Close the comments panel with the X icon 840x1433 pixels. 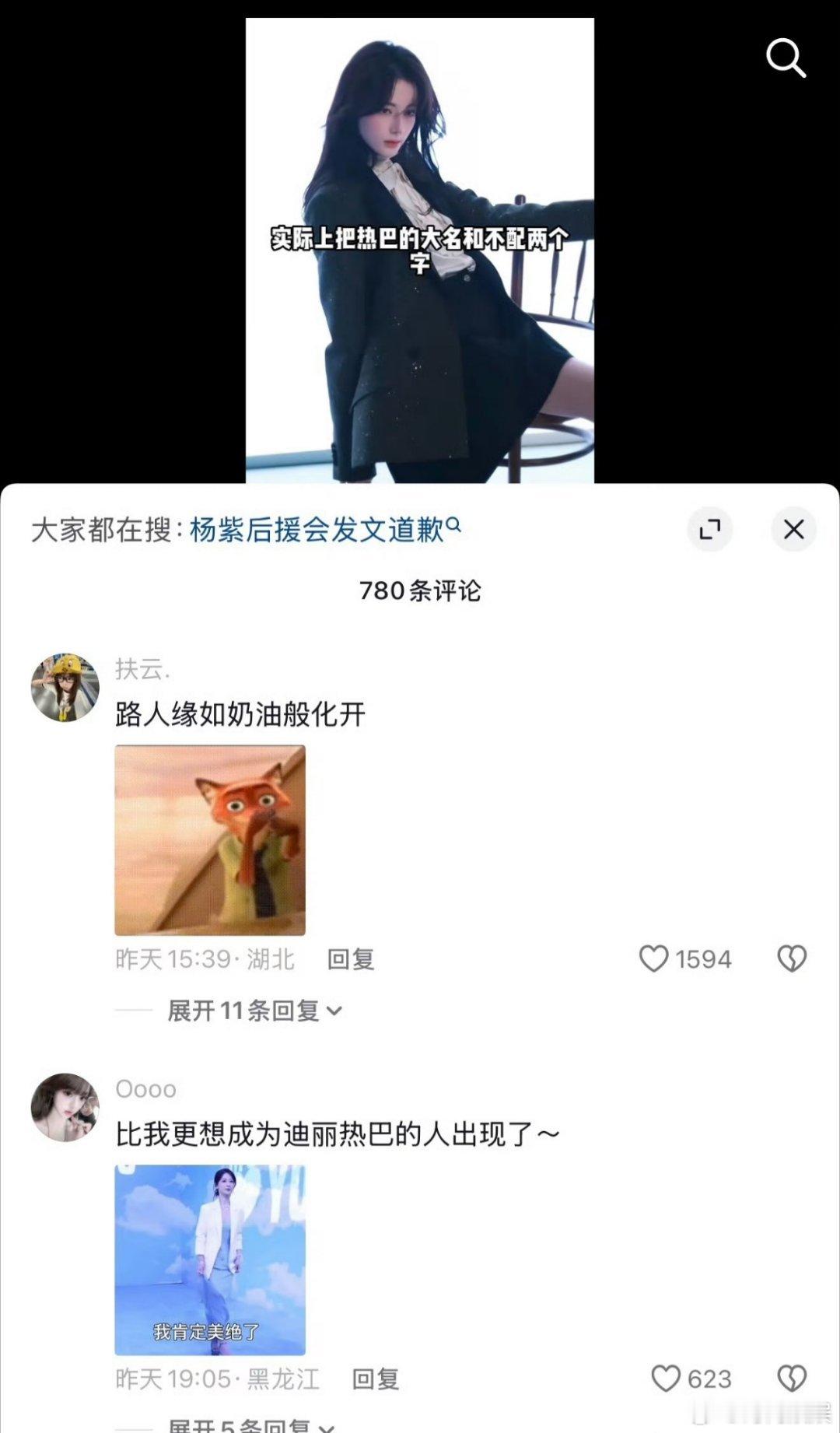[x=794, y=529]
